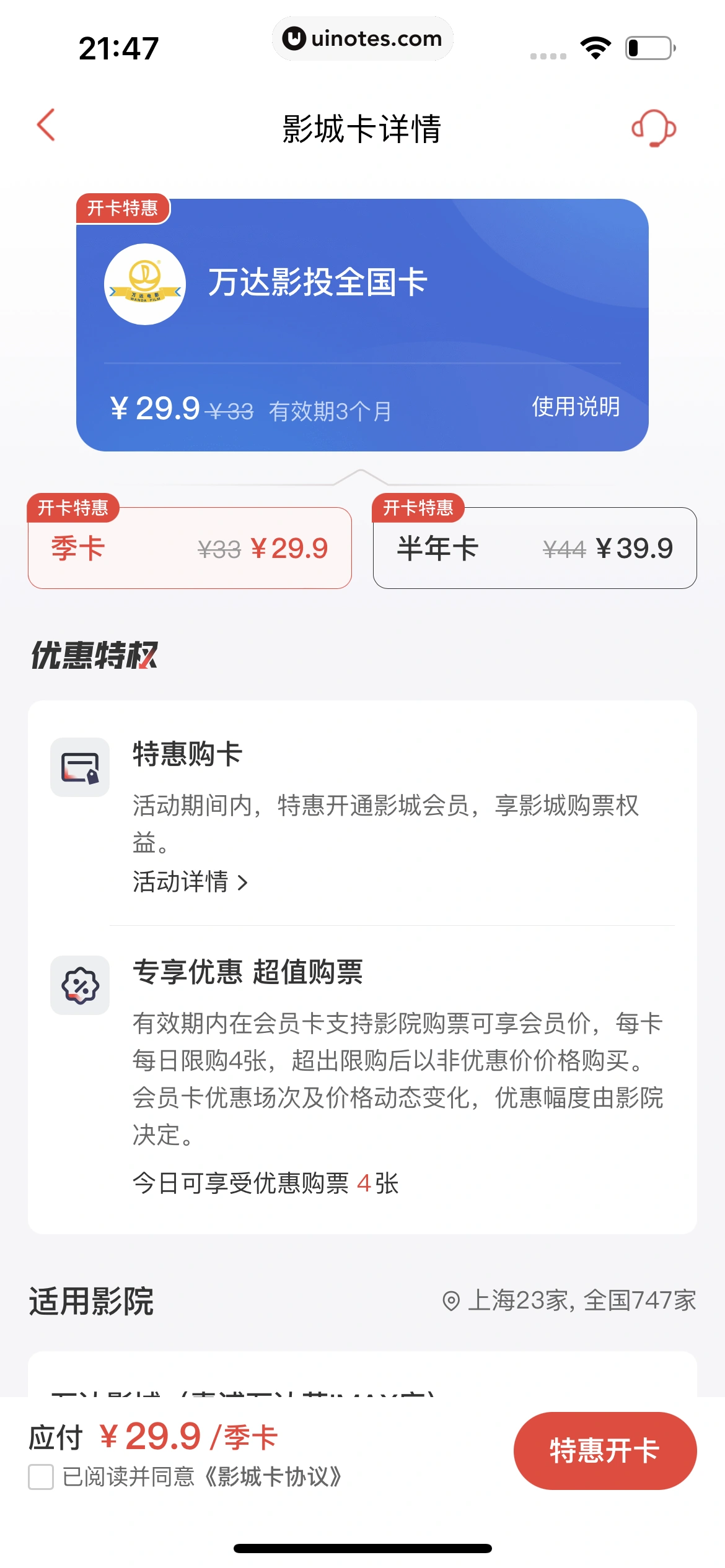The width and height of the screenshot is (725, 1568).
Task: View 活动详情 for 特惠购卡
Action: pyautogui.click(x=190, y=882)
